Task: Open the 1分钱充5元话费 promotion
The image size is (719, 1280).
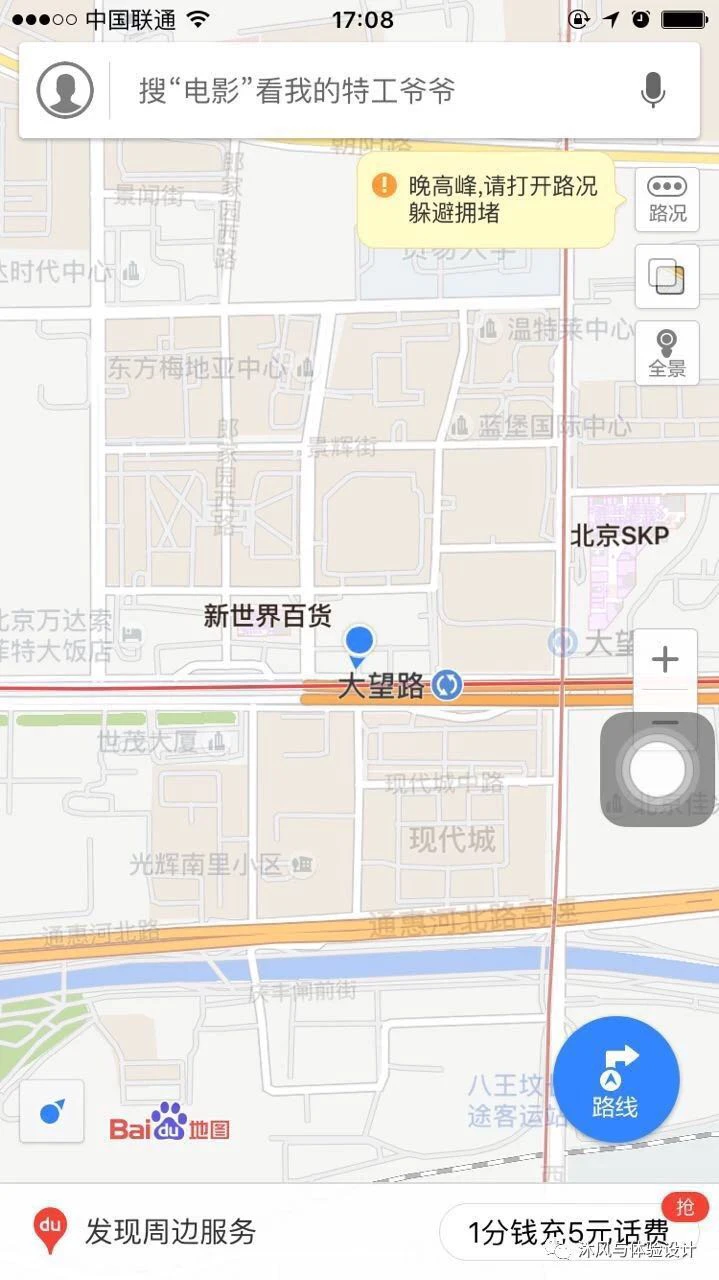Action: (x=570, y=1231)
